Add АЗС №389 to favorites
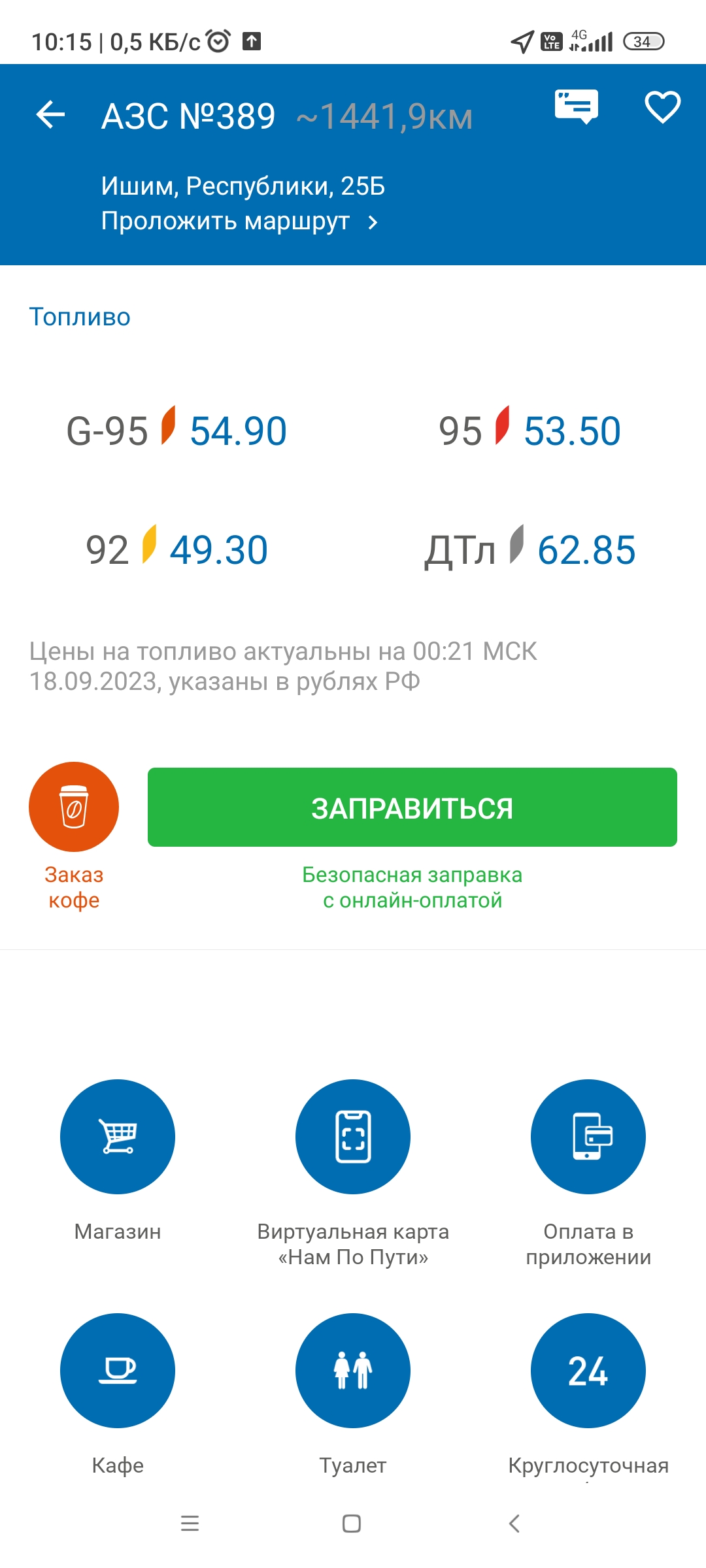The image size is (706, 1568). (x=662, y=108)
